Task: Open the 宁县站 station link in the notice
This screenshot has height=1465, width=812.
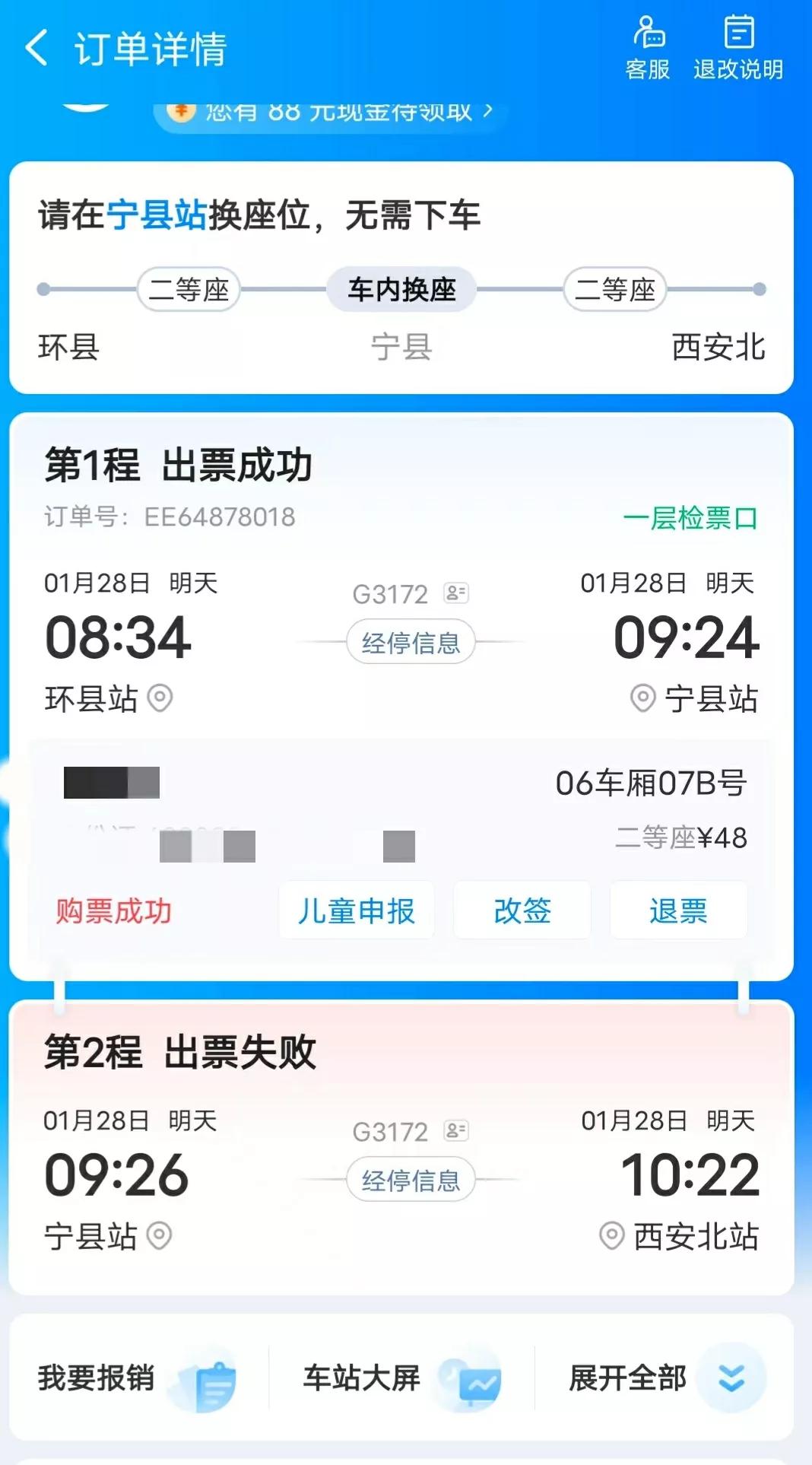Action: pos(156,217)
